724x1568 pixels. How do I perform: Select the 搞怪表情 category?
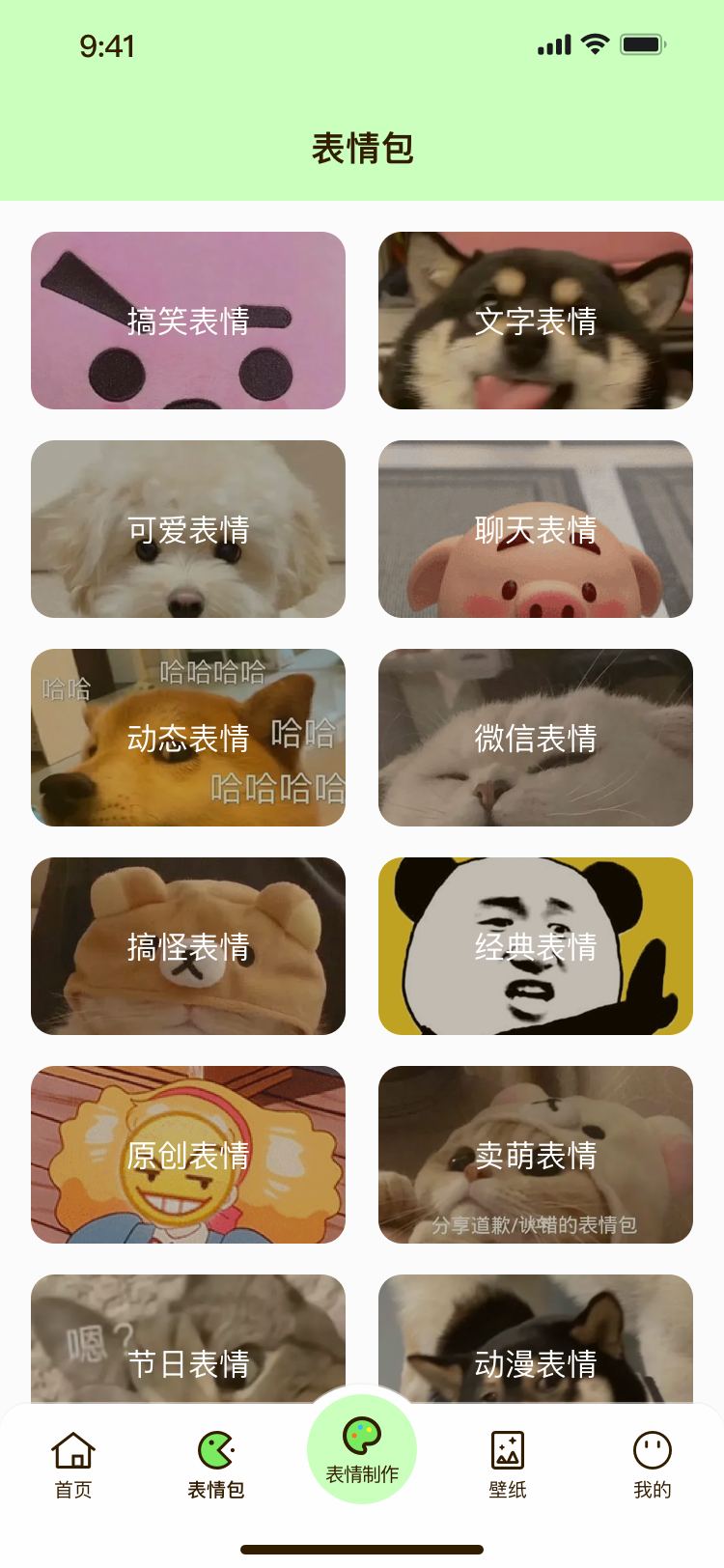[x=188, y=946]
